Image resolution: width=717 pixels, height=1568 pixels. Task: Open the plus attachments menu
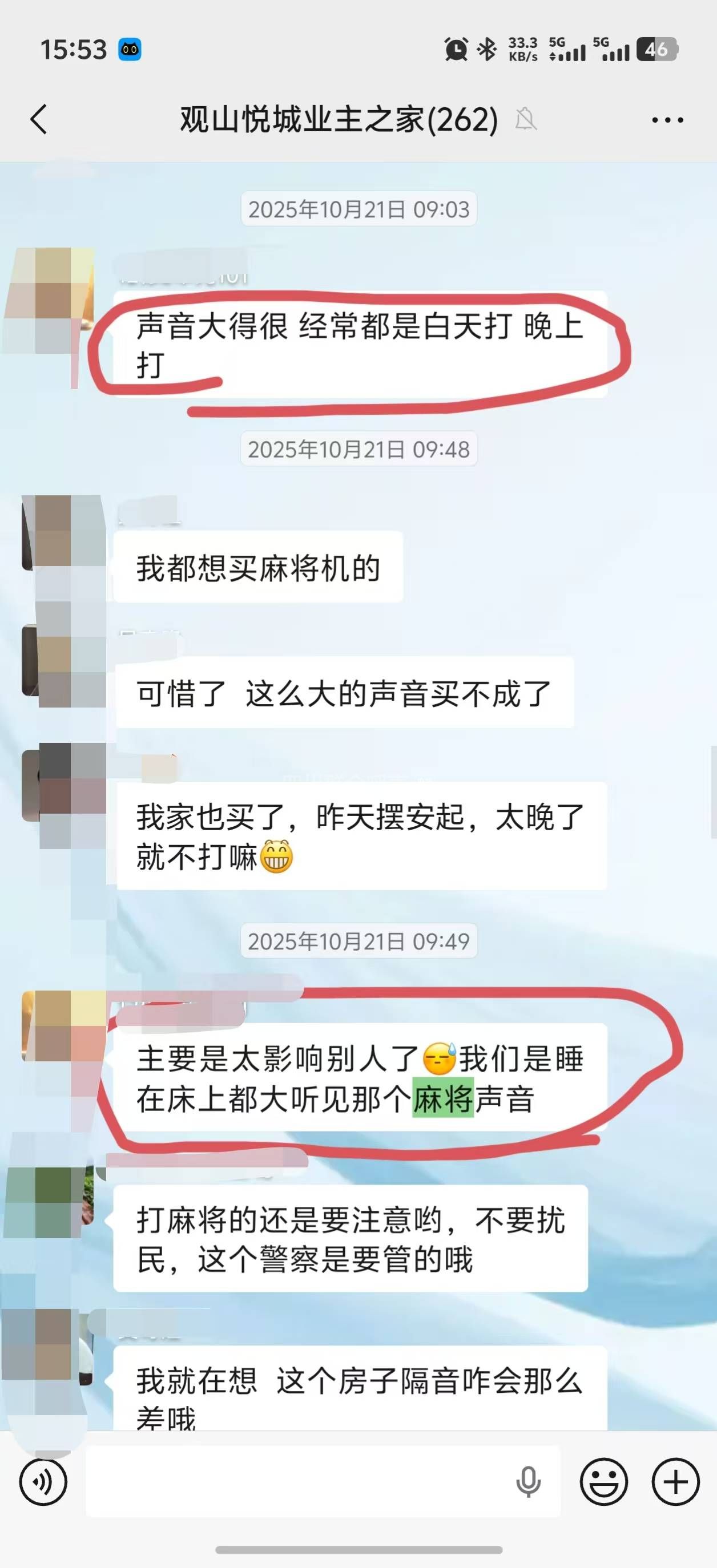pos(675,1481)
